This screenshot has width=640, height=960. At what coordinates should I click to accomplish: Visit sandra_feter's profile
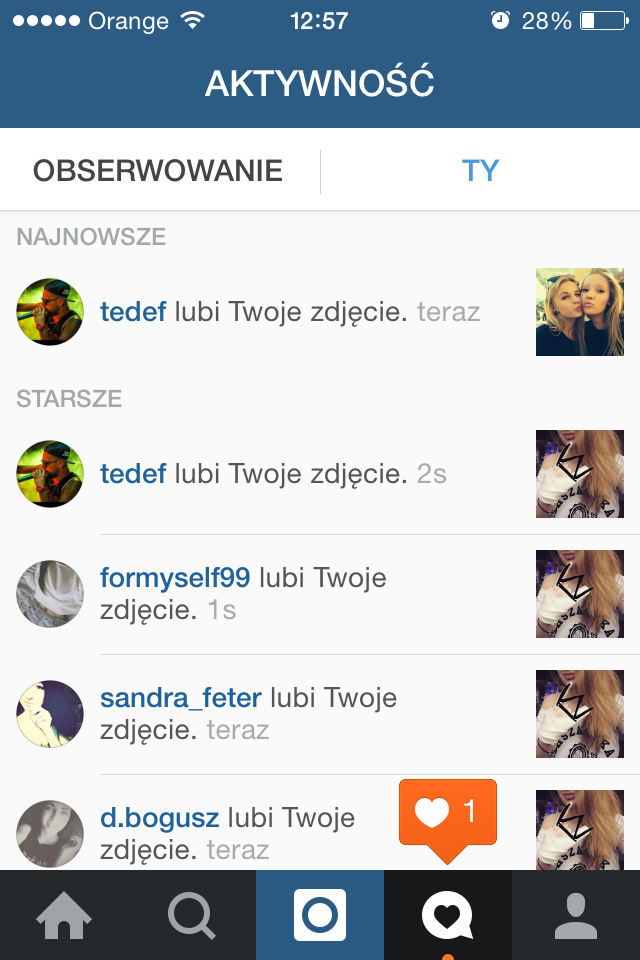coord(181,698)
